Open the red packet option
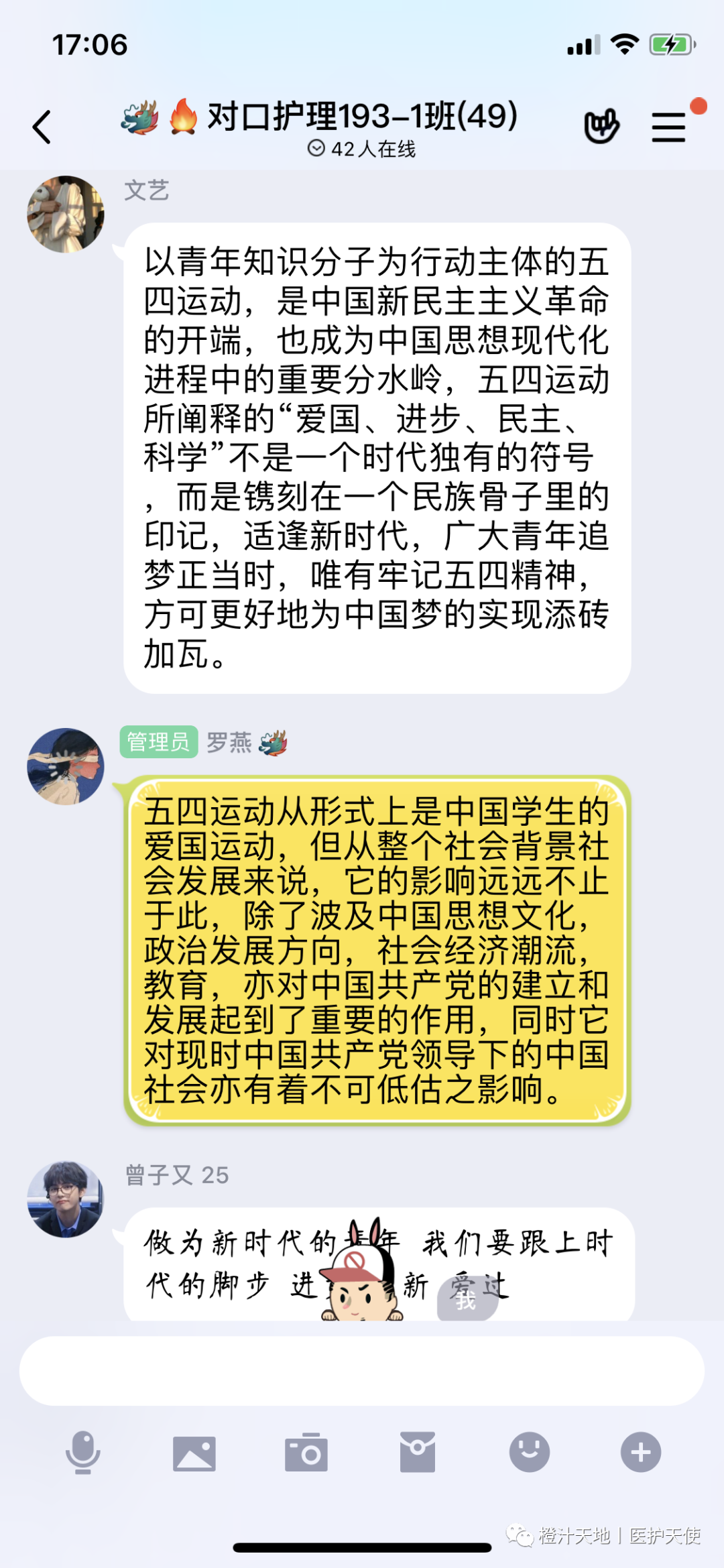Screen dimensions: 724x1568 click(418, 1453)
